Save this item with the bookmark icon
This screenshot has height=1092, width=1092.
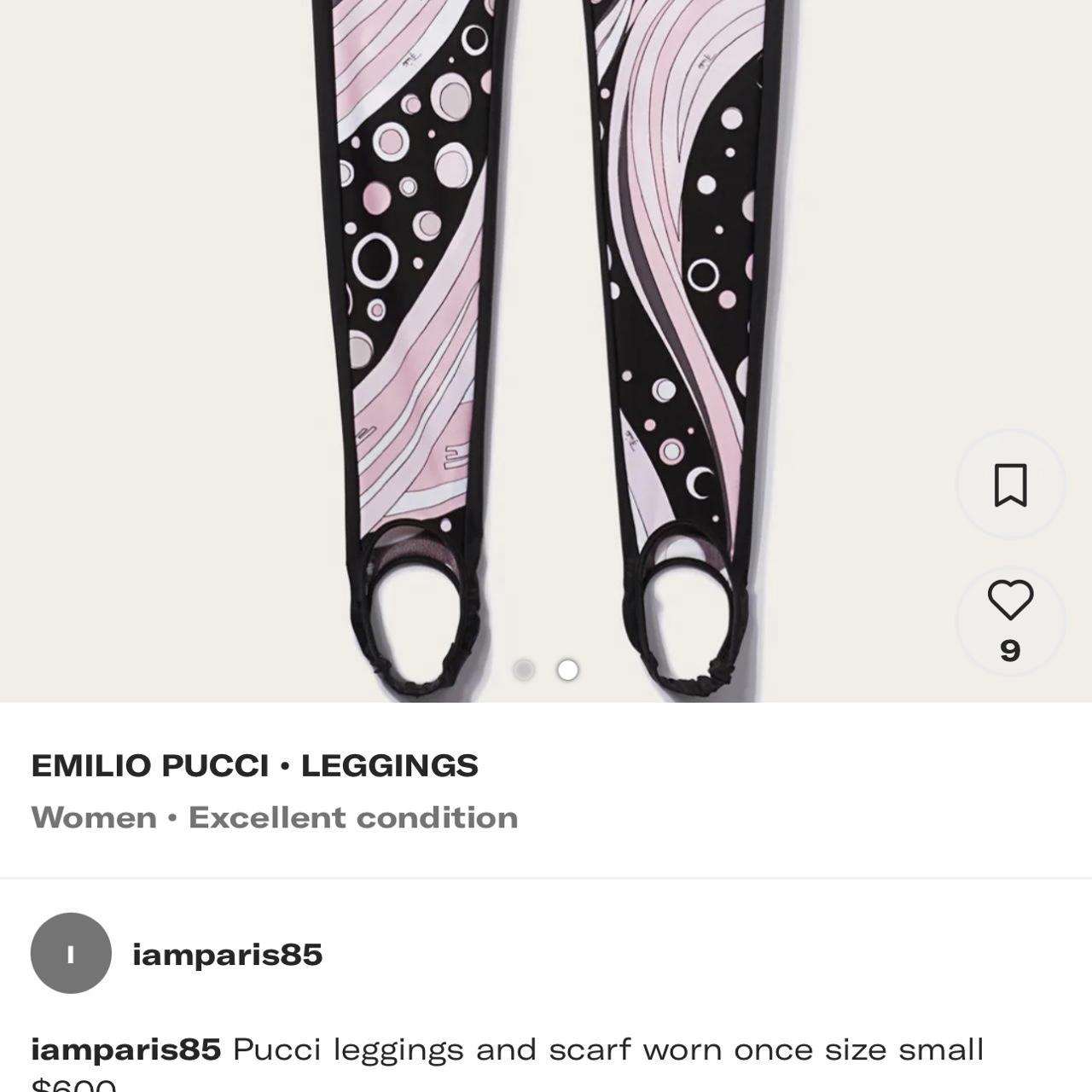tap(1010, 485)
